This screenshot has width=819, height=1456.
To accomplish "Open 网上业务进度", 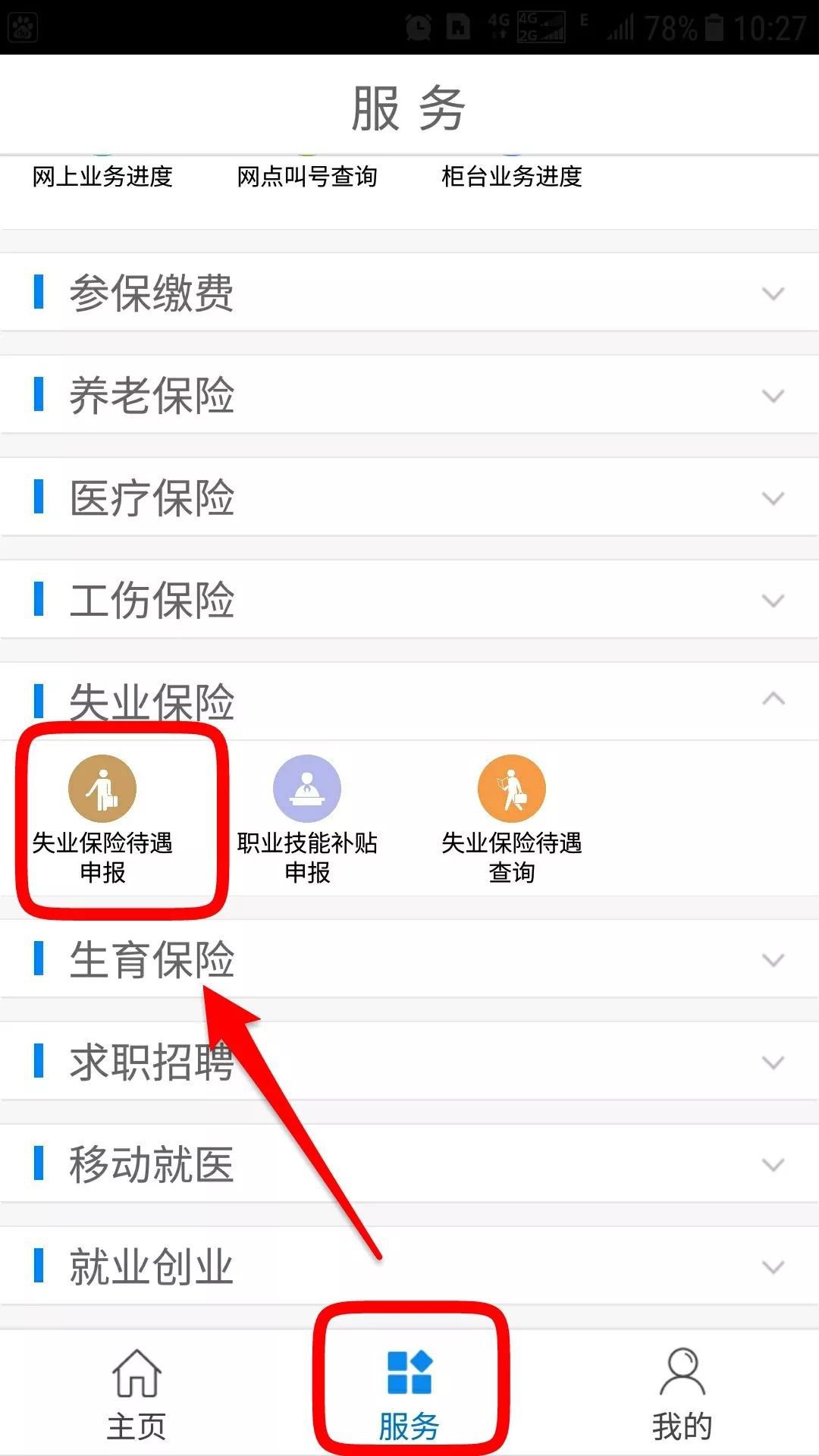I will [102, 176].
